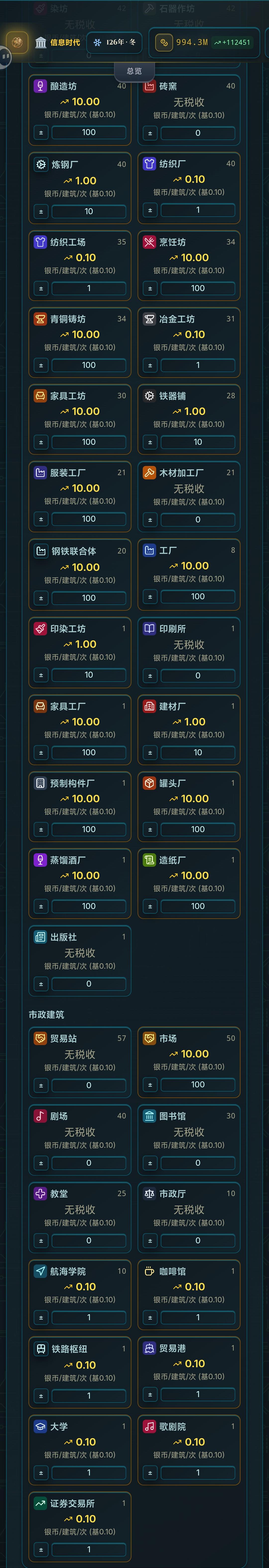Tap the ± stepper for 青铜铸坊
This screenshot has width=269, height=1568.
41,365
